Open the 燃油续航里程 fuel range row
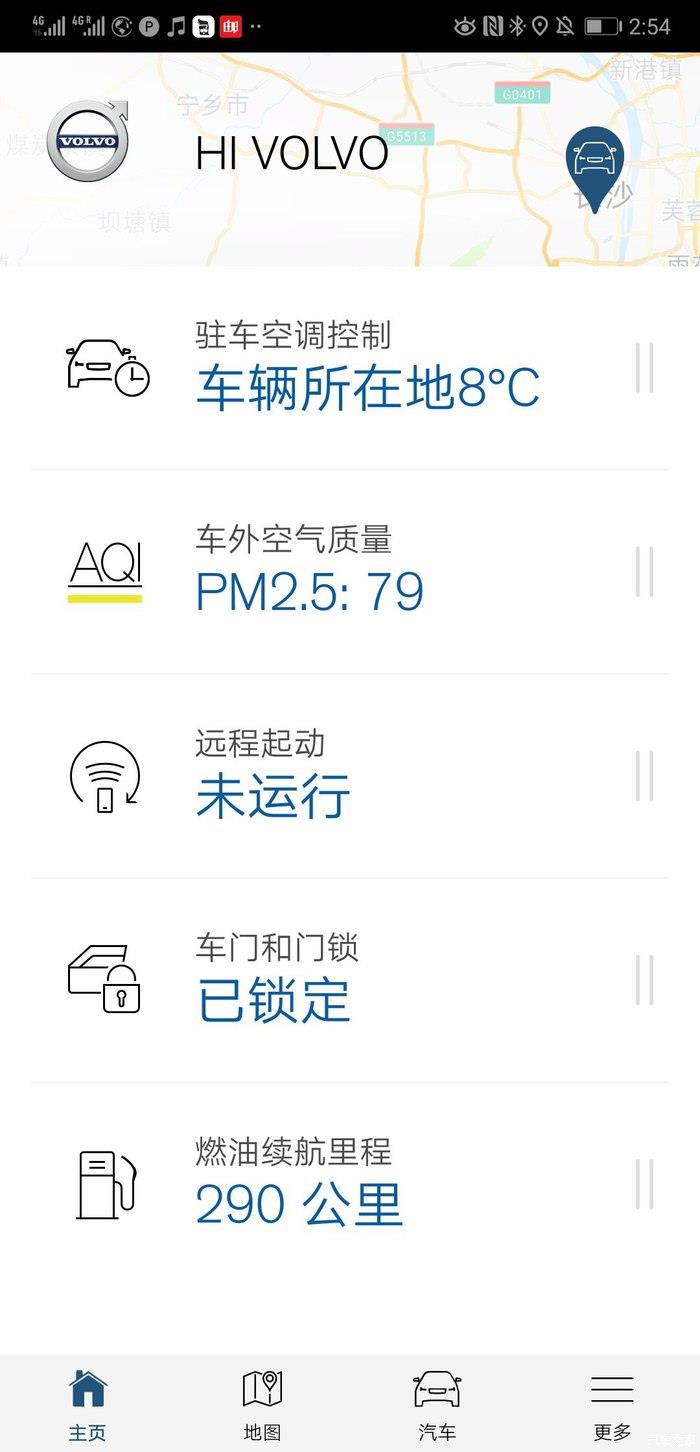 pos(350,1185)
